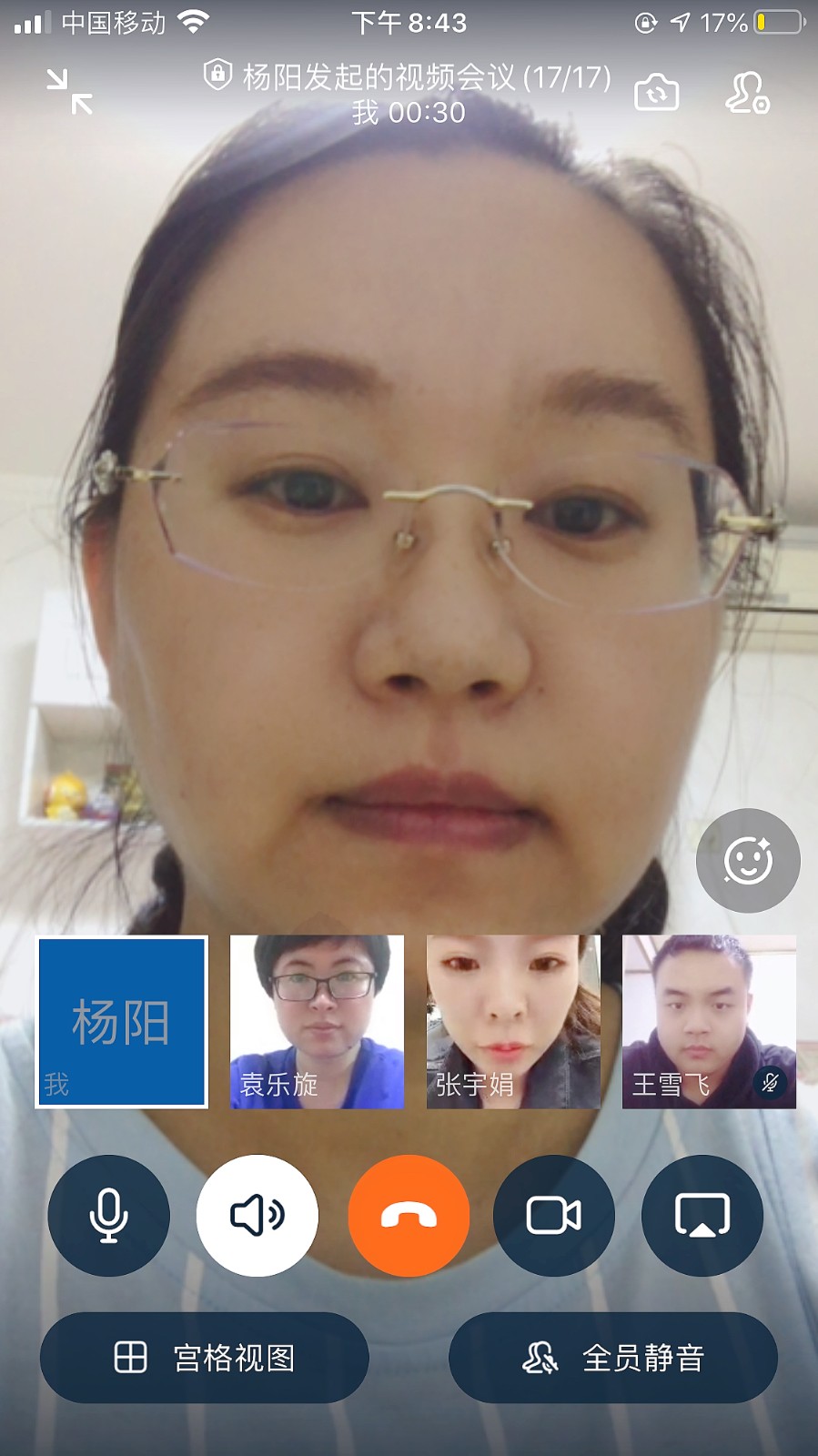Select 杨阳's own video tile
The image size is (818, 1456).
point(122,1022)
